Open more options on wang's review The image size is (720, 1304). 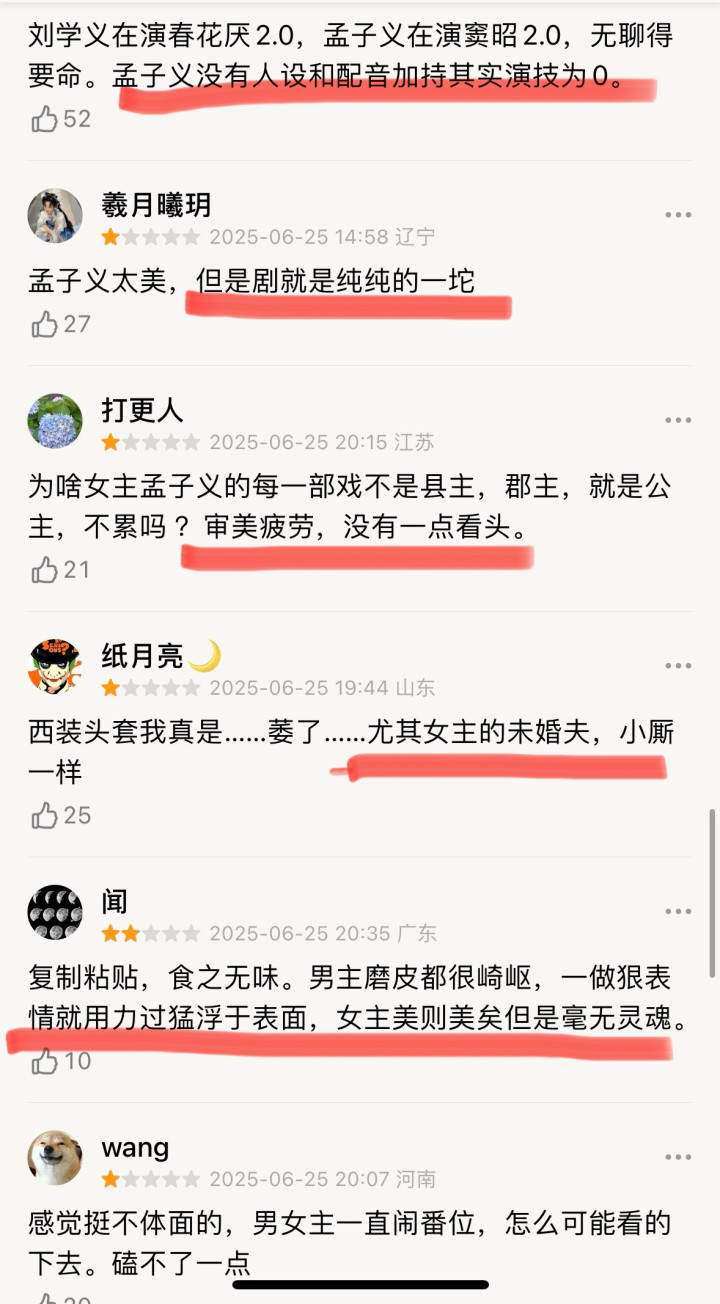click(x=678, y=1158)
